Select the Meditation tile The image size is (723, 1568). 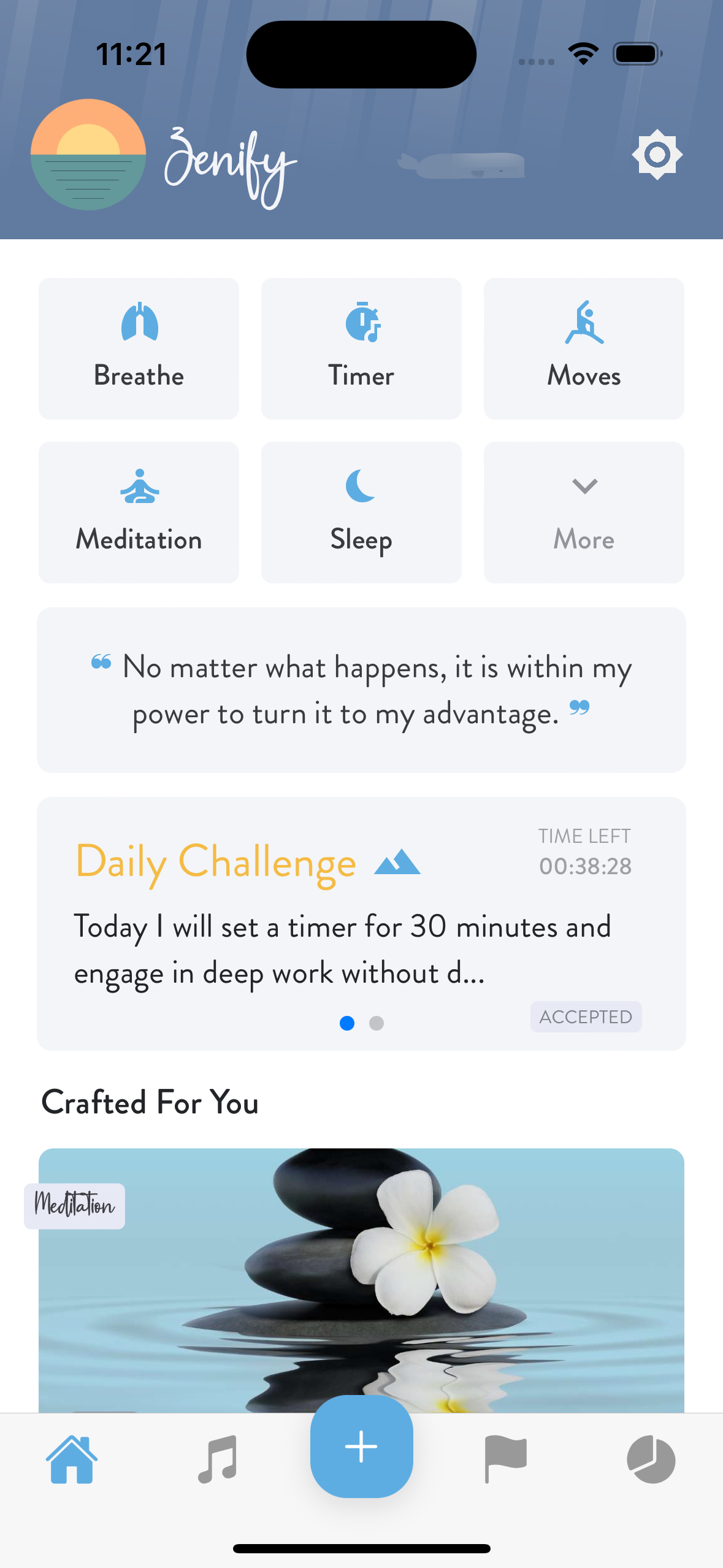[x=139, y=512]
